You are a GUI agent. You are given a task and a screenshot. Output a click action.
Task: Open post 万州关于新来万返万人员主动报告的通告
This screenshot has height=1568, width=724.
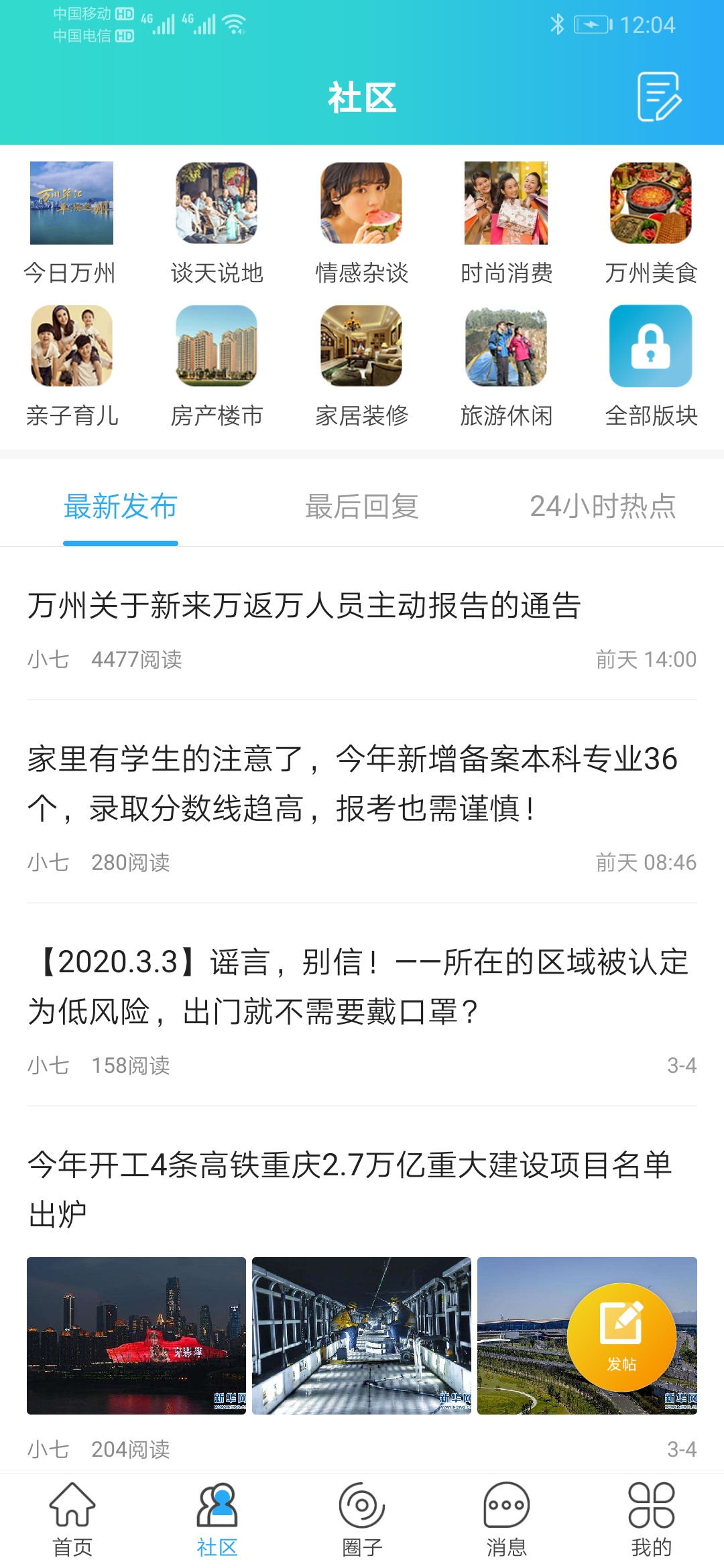[x=304, y=606]
